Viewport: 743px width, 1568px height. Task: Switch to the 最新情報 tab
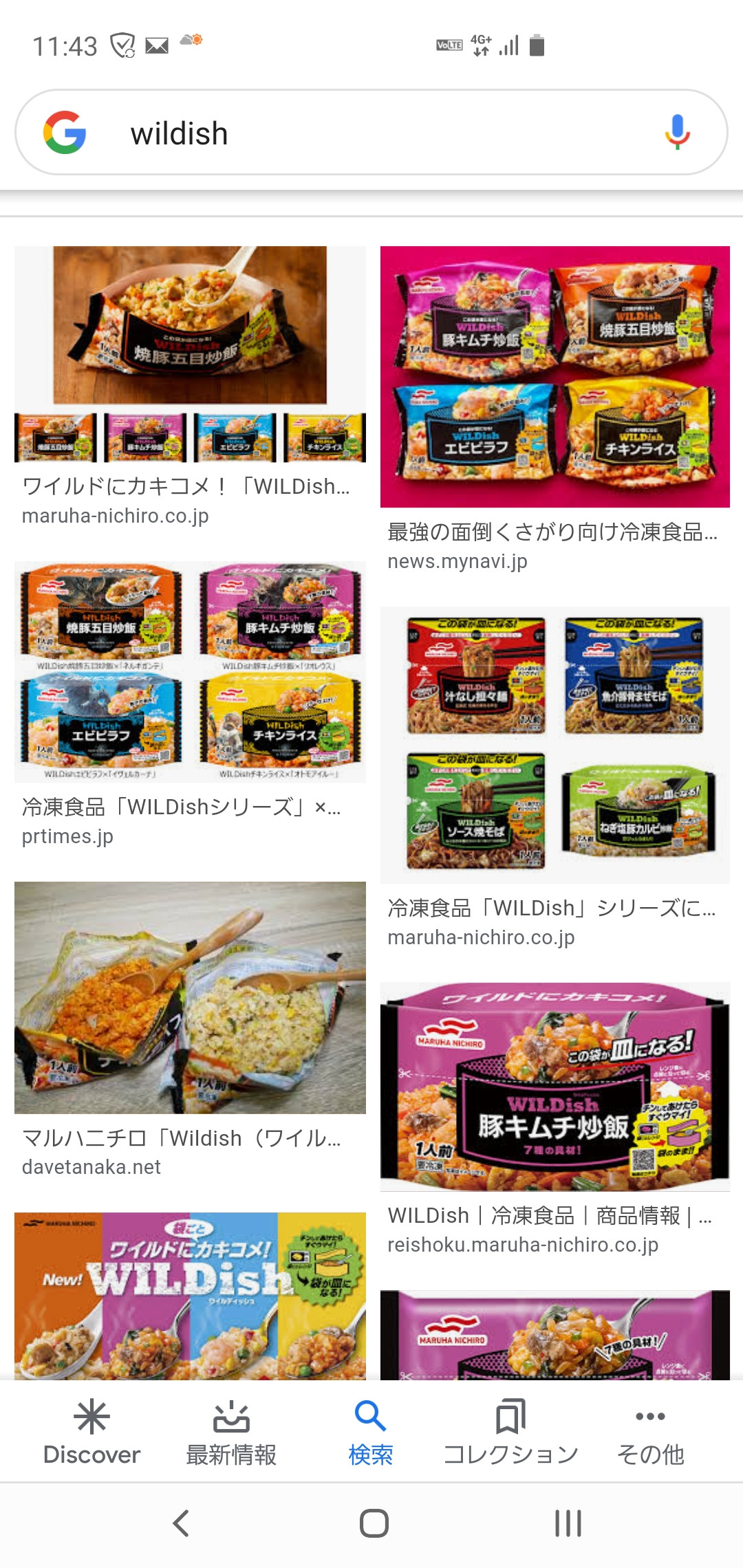click(231, 1433)
